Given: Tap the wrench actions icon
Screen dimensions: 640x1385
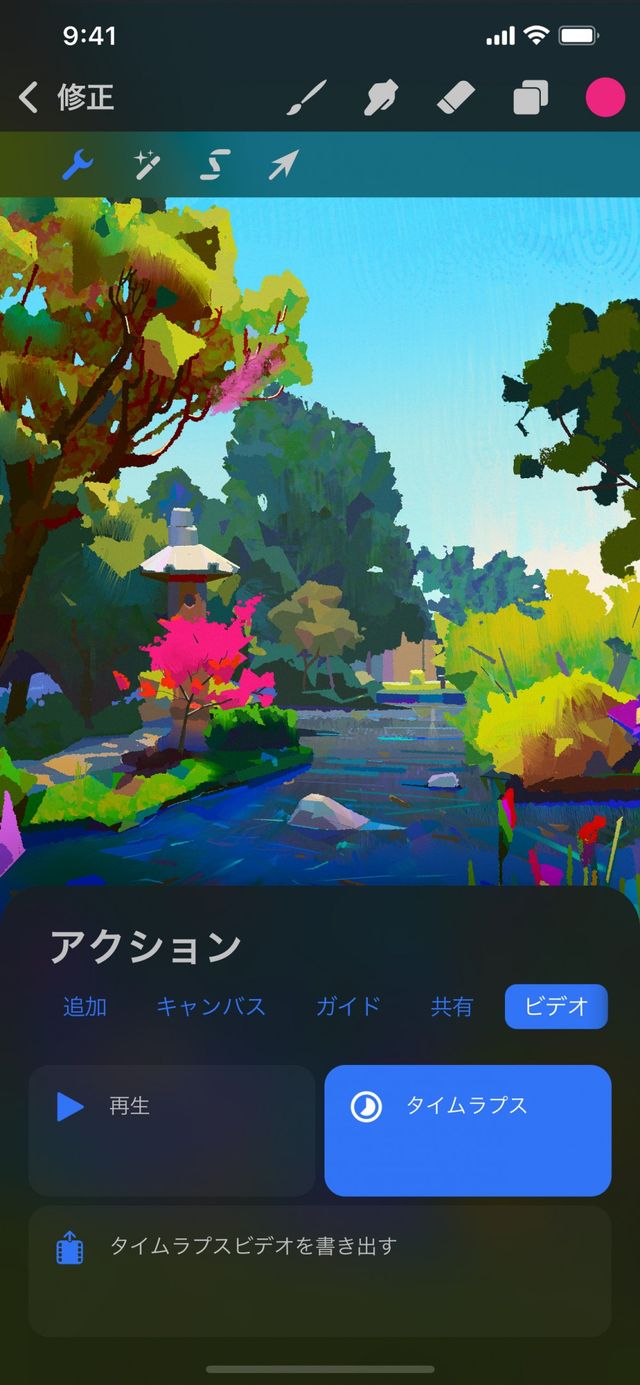Looking at the screenshot, I should [x=78, y=164].
